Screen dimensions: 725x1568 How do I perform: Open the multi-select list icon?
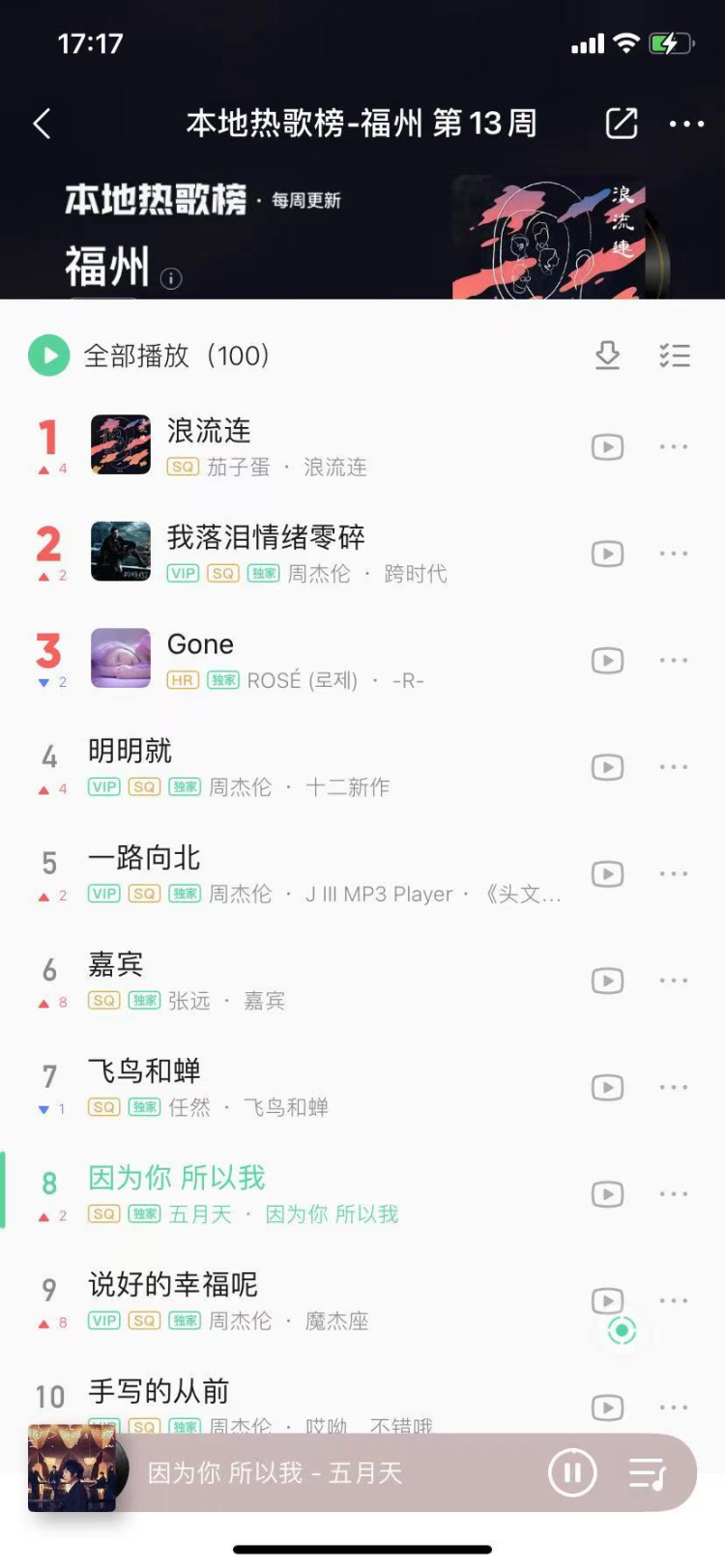(674, 356)
